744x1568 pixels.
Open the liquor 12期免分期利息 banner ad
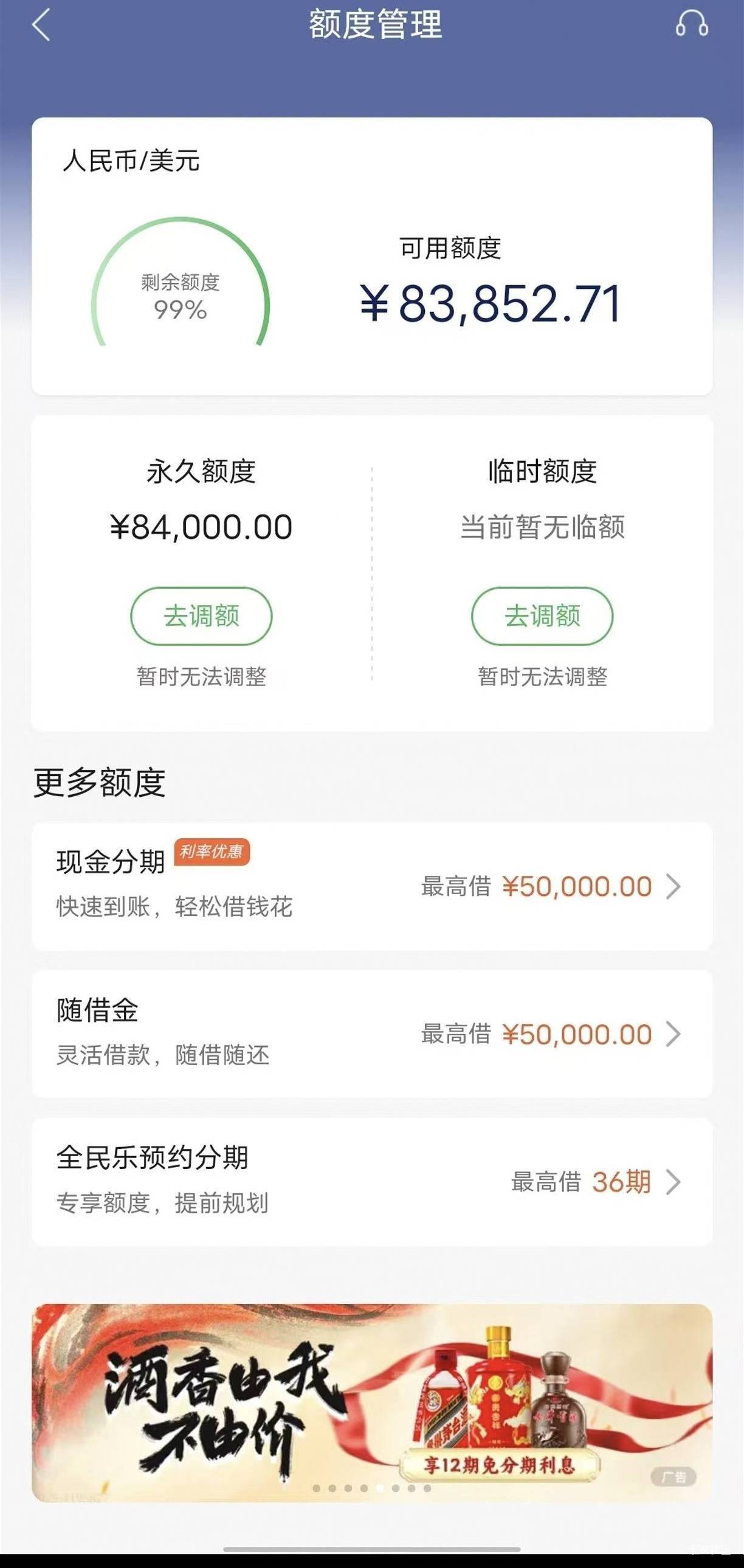point(371,1403)
